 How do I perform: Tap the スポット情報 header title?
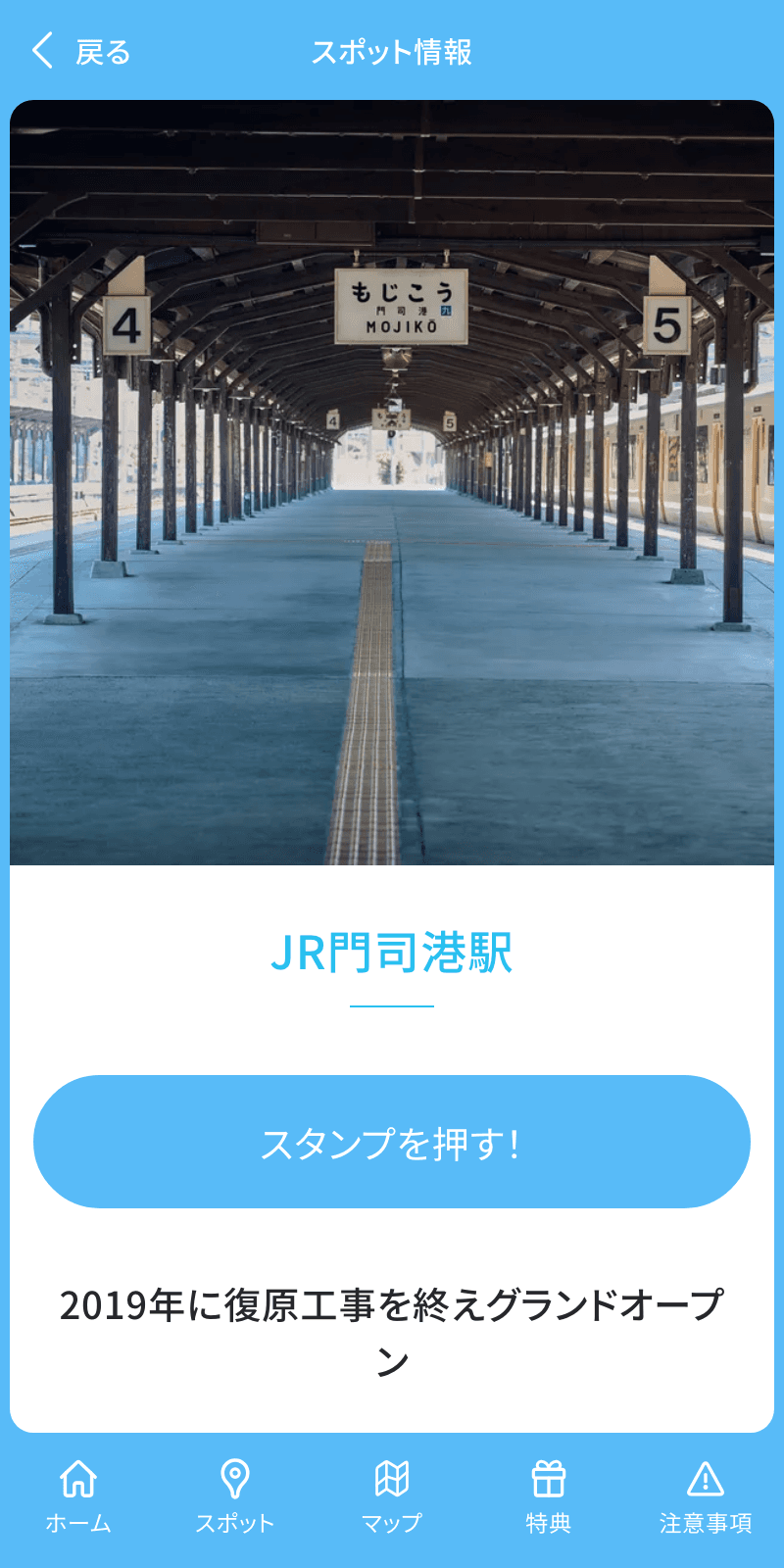click(392, 54)
